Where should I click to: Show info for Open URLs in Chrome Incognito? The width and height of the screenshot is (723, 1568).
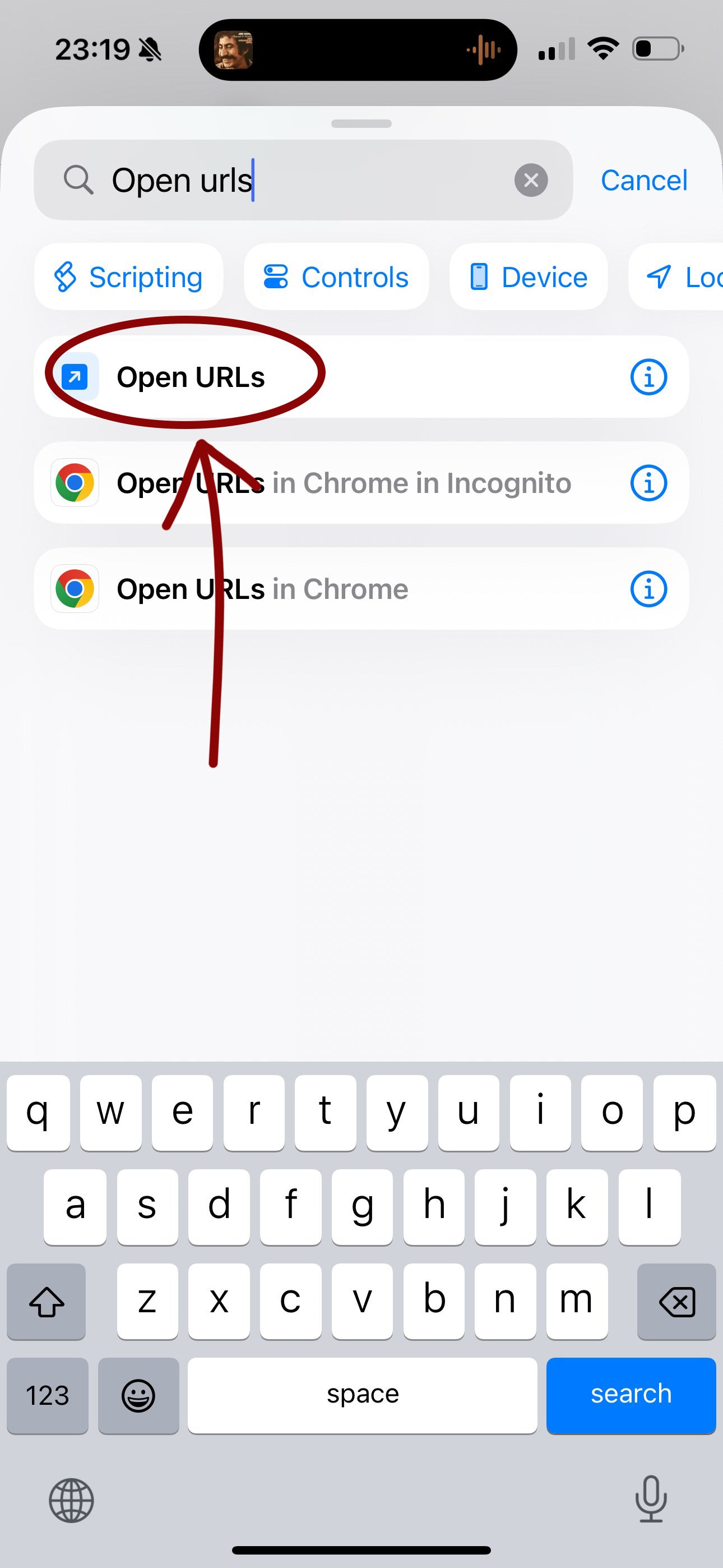648,483
